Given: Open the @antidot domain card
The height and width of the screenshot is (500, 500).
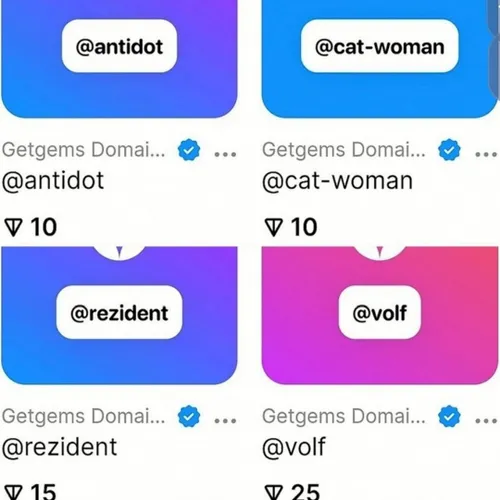Looking at the screenshot, I should click(x=119, y=59).
